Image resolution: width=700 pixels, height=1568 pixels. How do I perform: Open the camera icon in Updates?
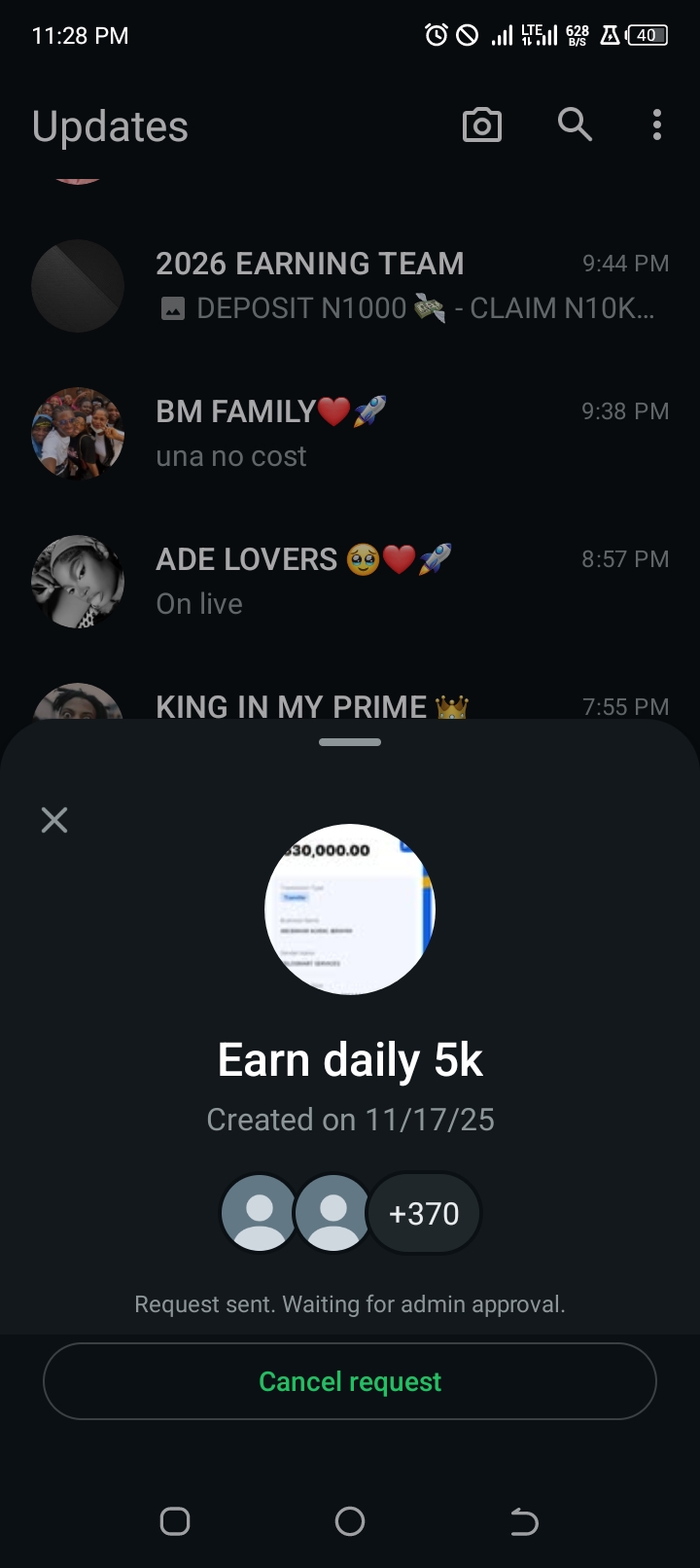[x=482, y=125]
